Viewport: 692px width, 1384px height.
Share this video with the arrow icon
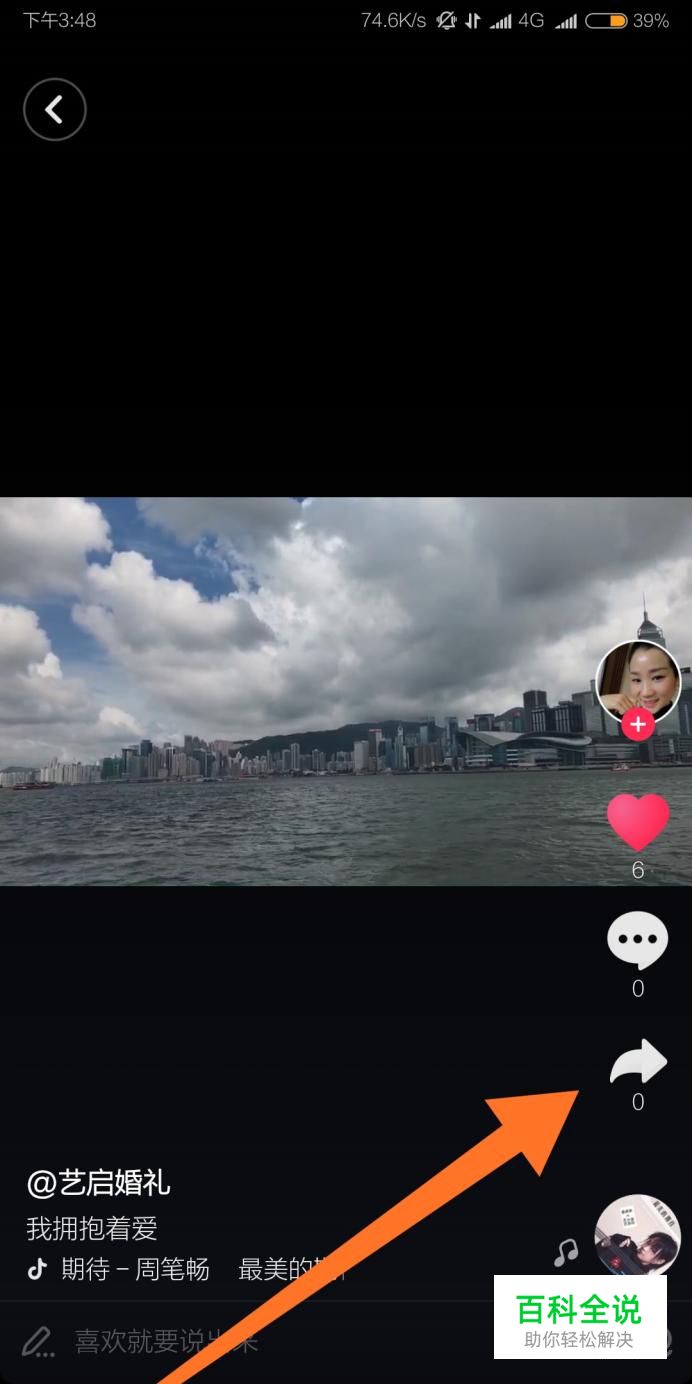(x=638, y=1062)
